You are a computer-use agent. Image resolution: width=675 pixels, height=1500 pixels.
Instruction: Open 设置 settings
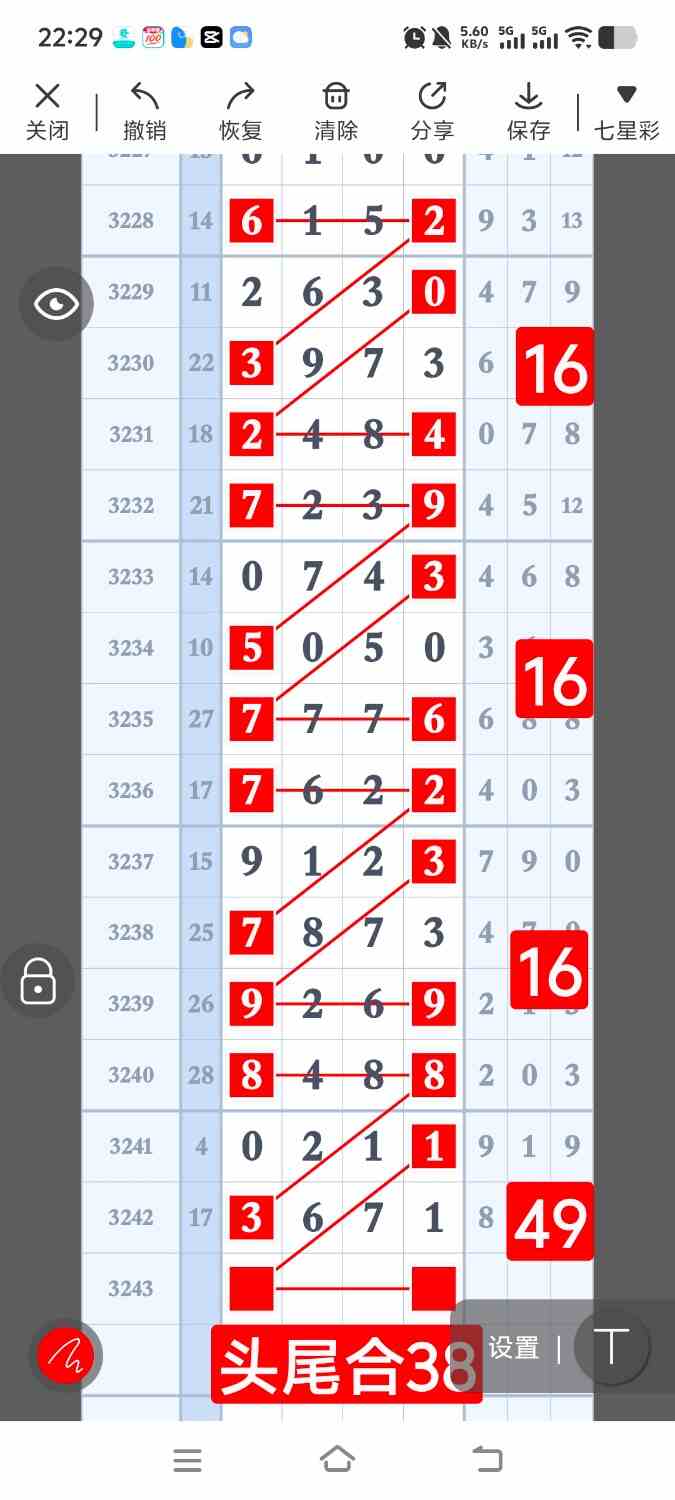(514, 1348)
